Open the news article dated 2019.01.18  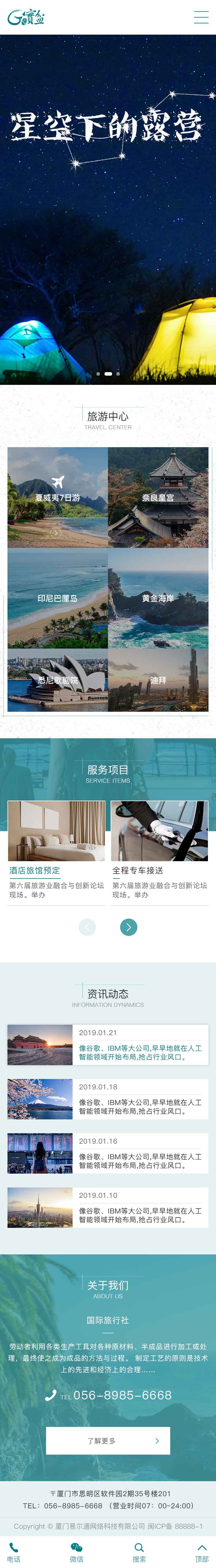108,1099
